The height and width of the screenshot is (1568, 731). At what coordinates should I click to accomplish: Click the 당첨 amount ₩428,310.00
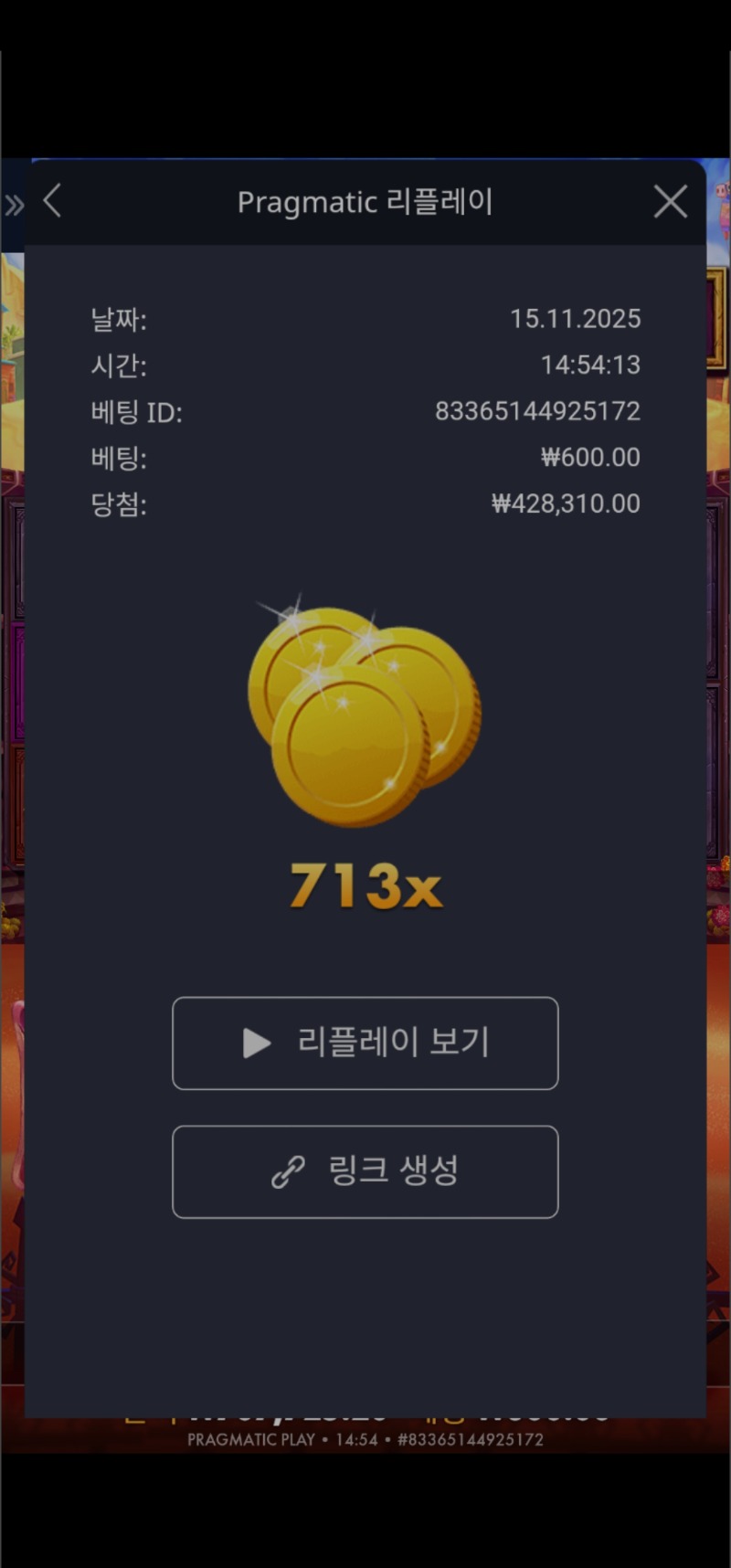[565, 503]
